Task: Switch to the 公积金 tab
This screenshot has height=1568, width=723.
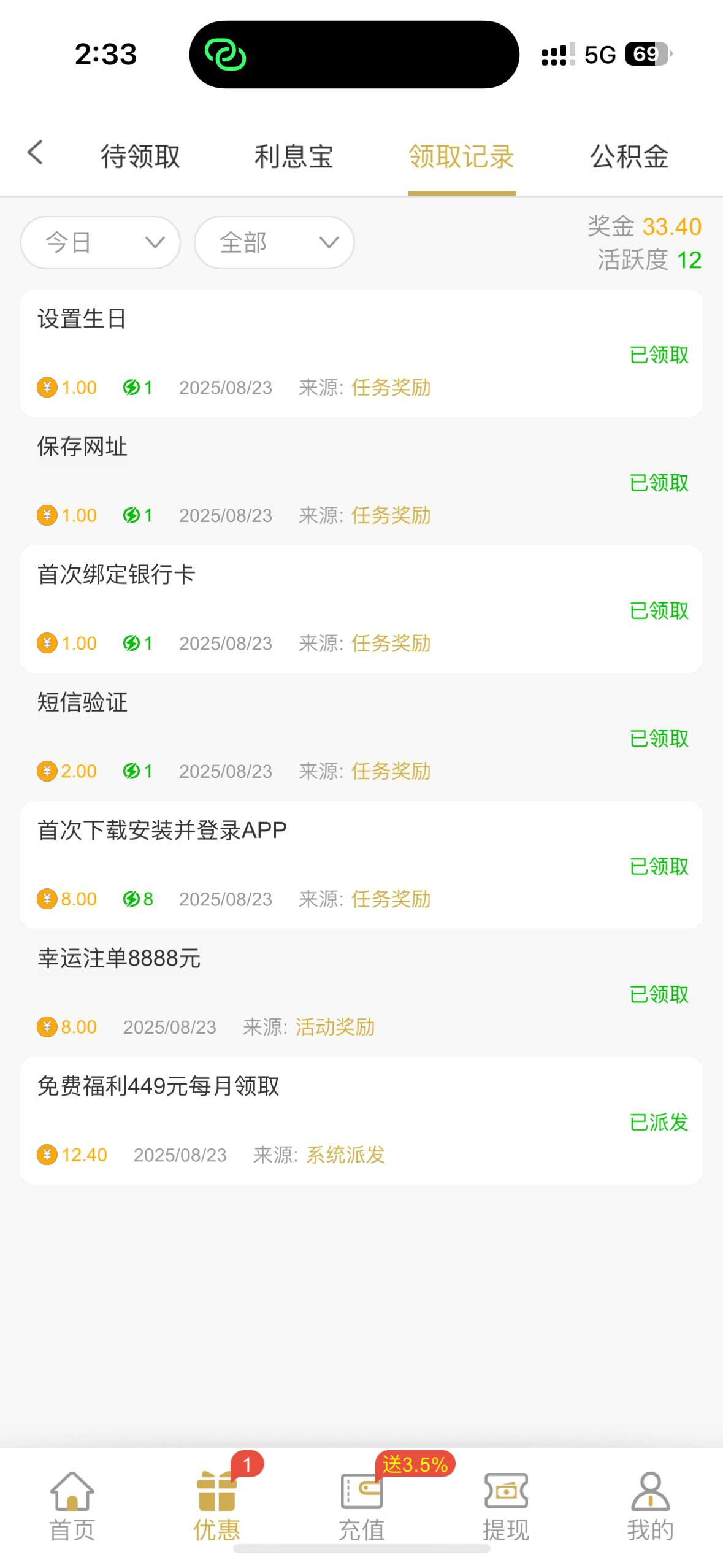Action: click(x=629, y=156)
